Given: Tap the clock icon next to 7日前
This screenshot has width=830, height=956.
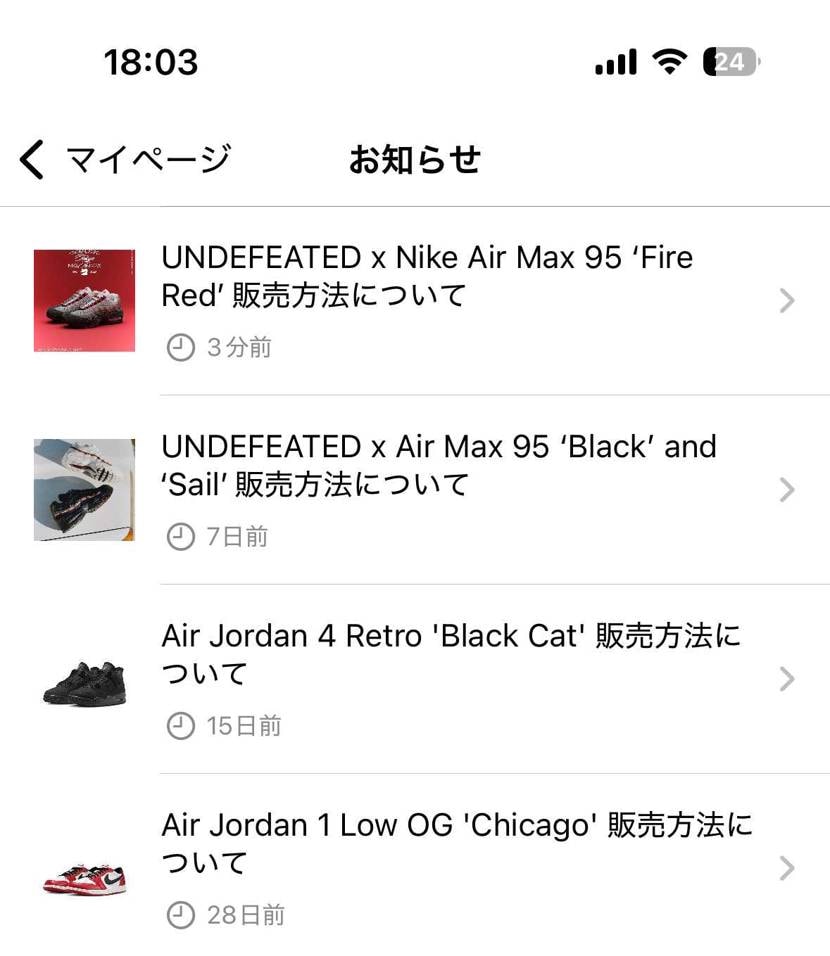Looking at the screenshot, I should [x=180, y=536].
